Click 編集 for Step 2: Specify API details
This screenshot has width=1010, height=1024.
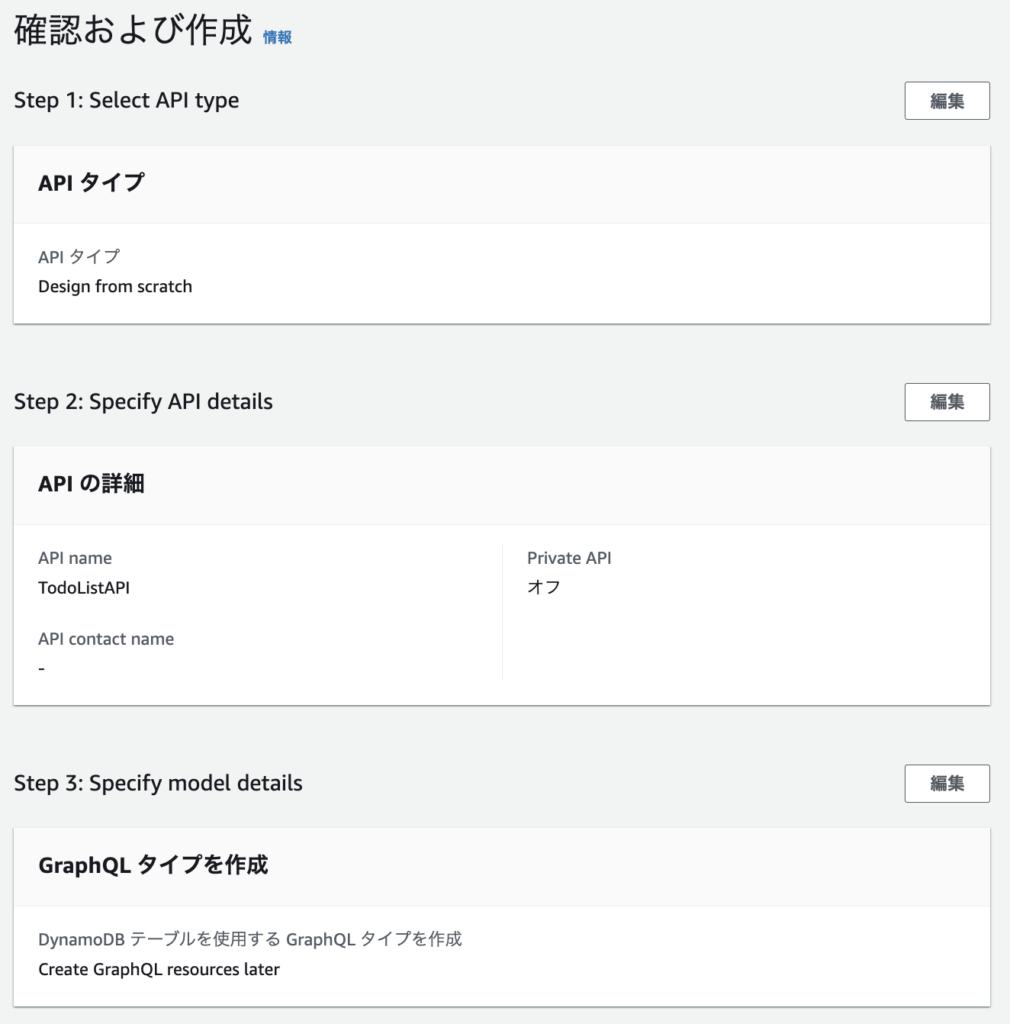coord(946,402)
